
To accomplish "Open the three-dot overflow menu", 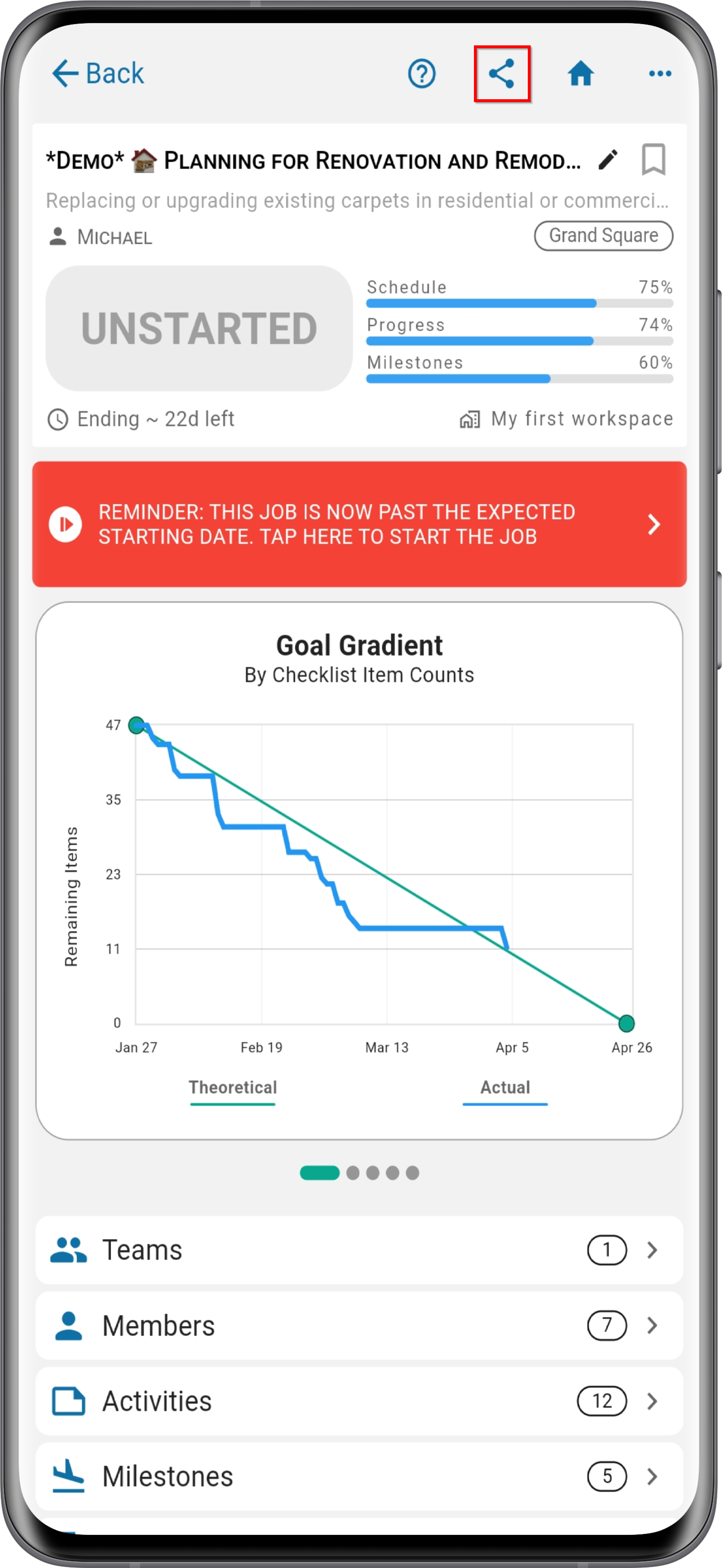I will [660, 74].
